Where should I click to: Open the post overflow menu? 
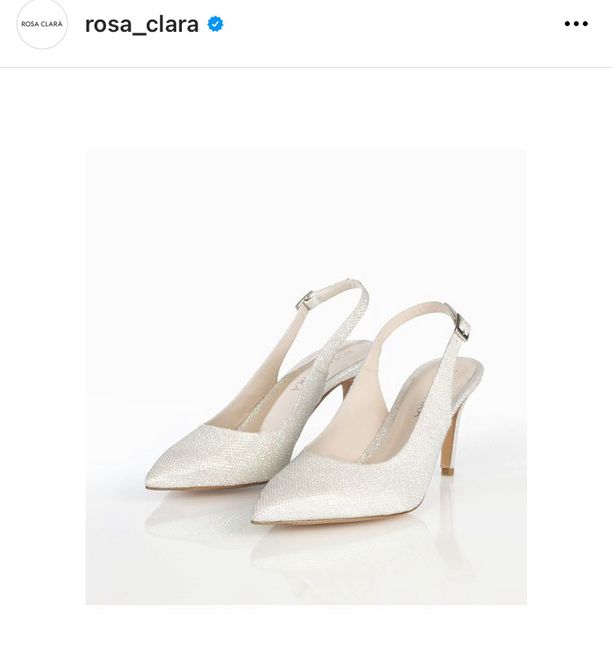pos(576,24)
